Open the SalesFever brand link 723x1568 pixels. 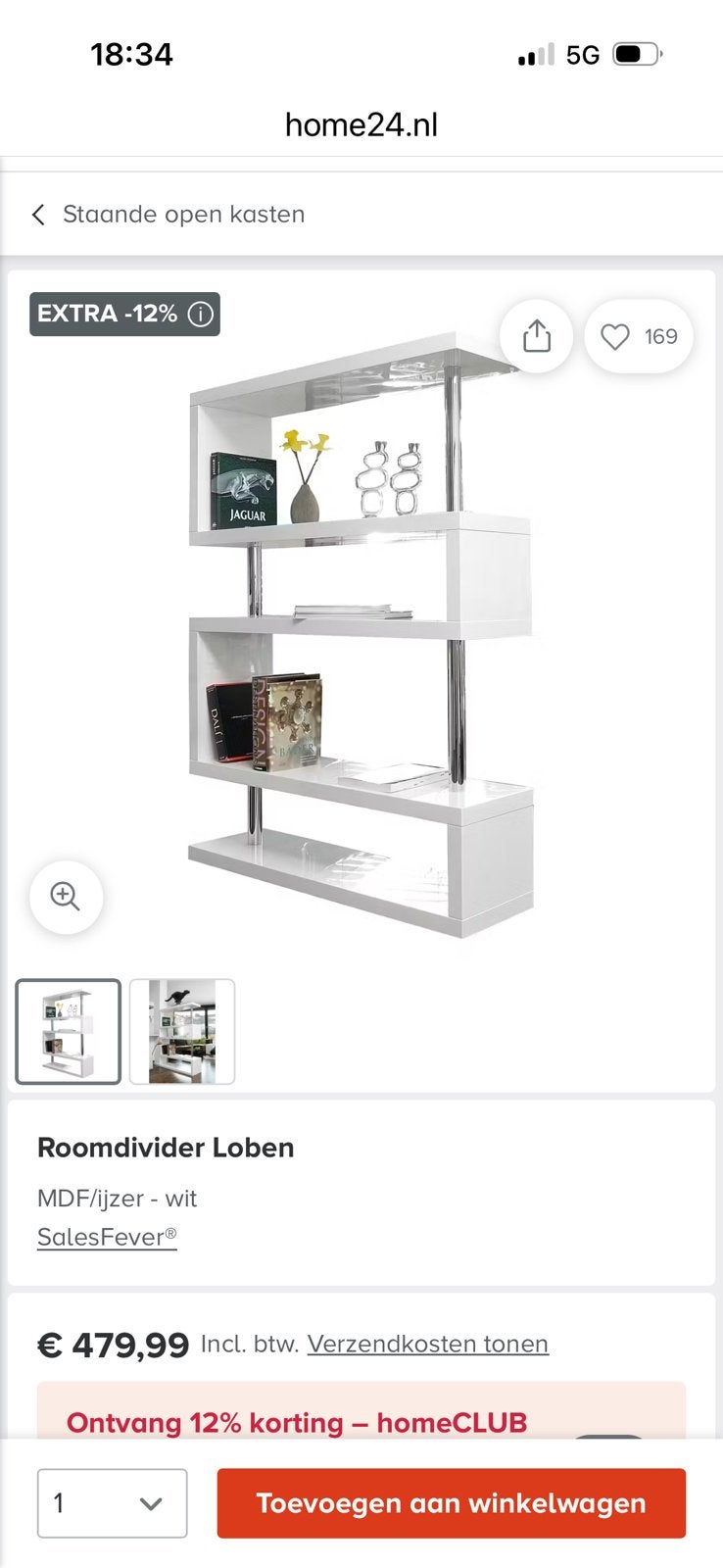click(x=107, y=1237)
